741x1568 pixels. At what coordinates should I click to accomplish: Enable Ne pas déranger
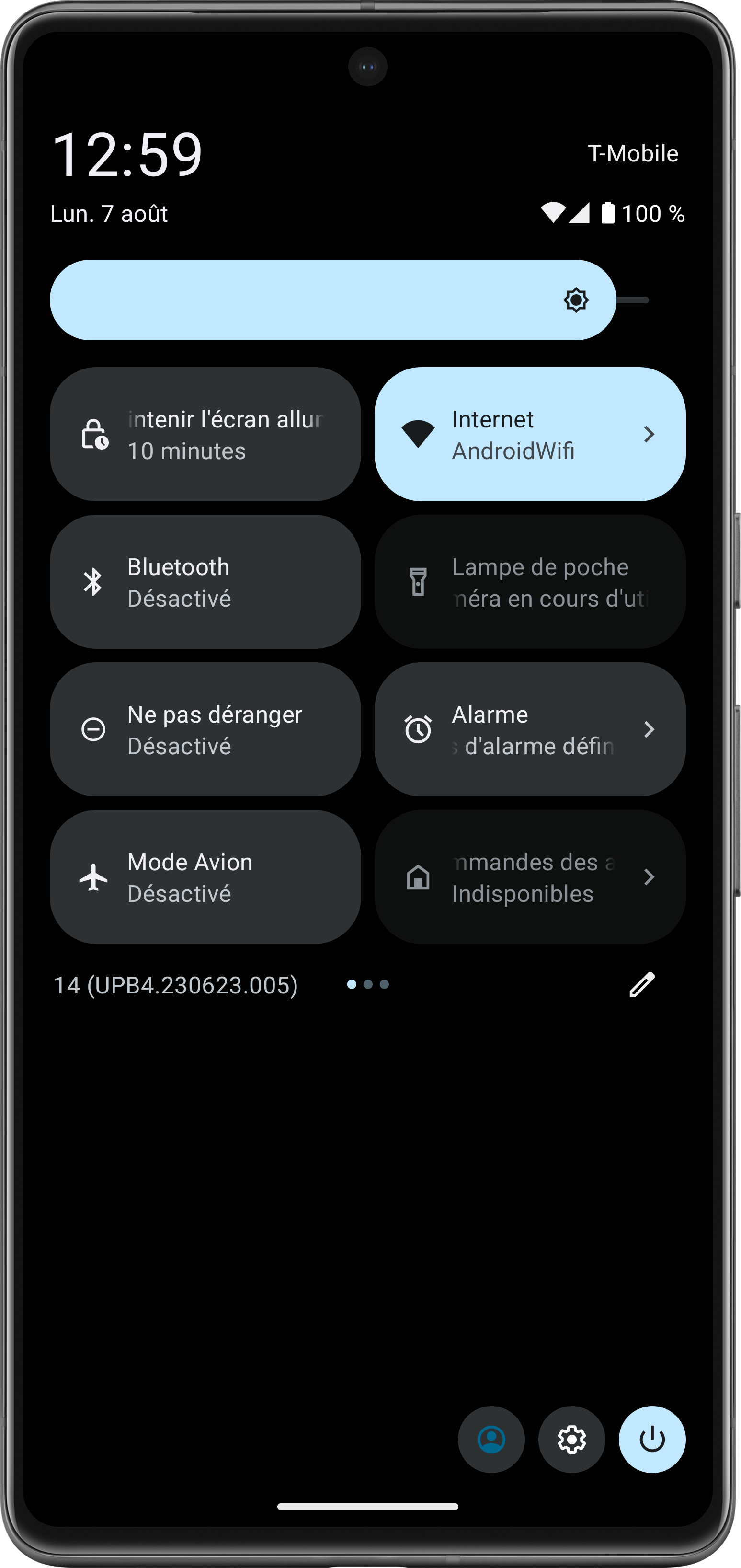pos(205,729)
